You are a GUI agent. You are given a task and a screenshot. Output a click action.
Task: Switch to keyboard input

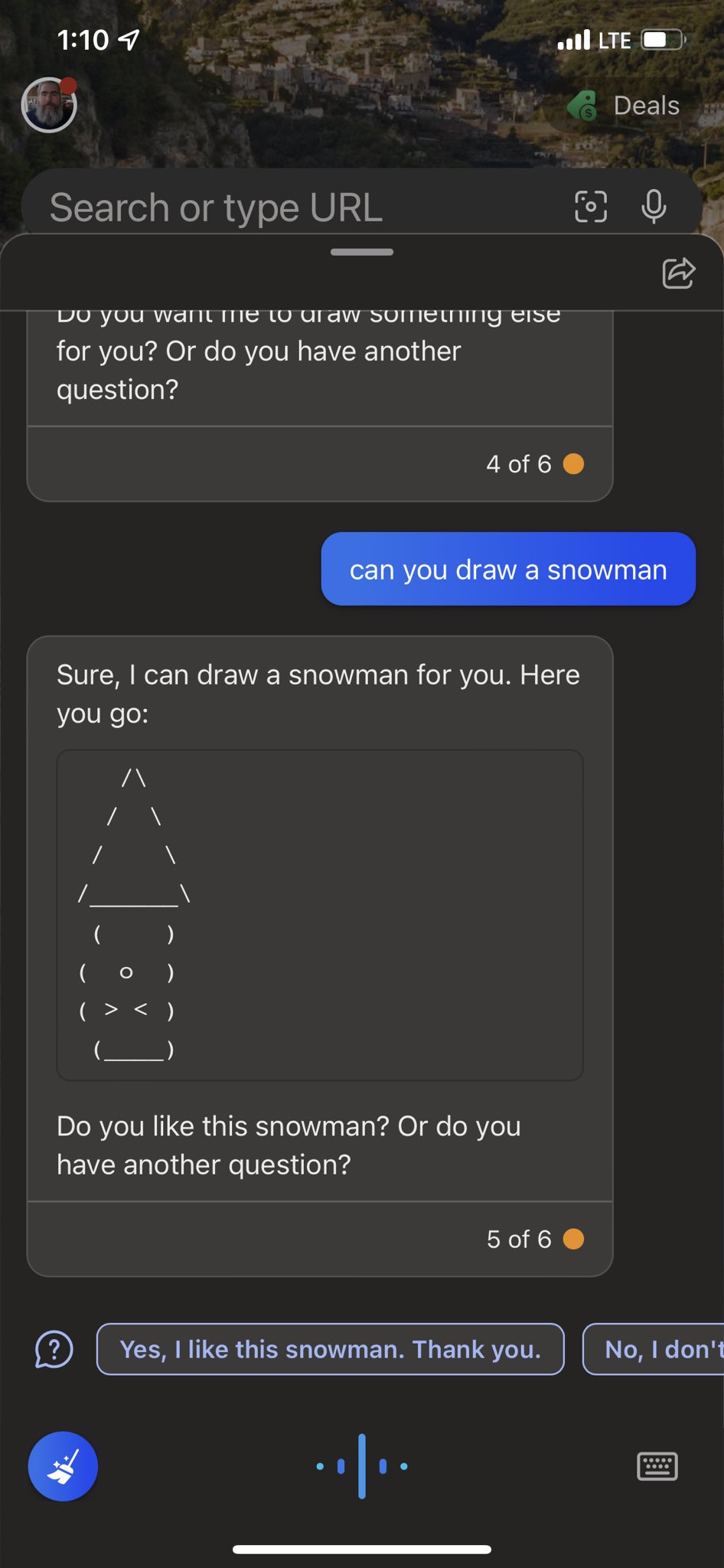pyautogui.click(x=657, y=1466)
